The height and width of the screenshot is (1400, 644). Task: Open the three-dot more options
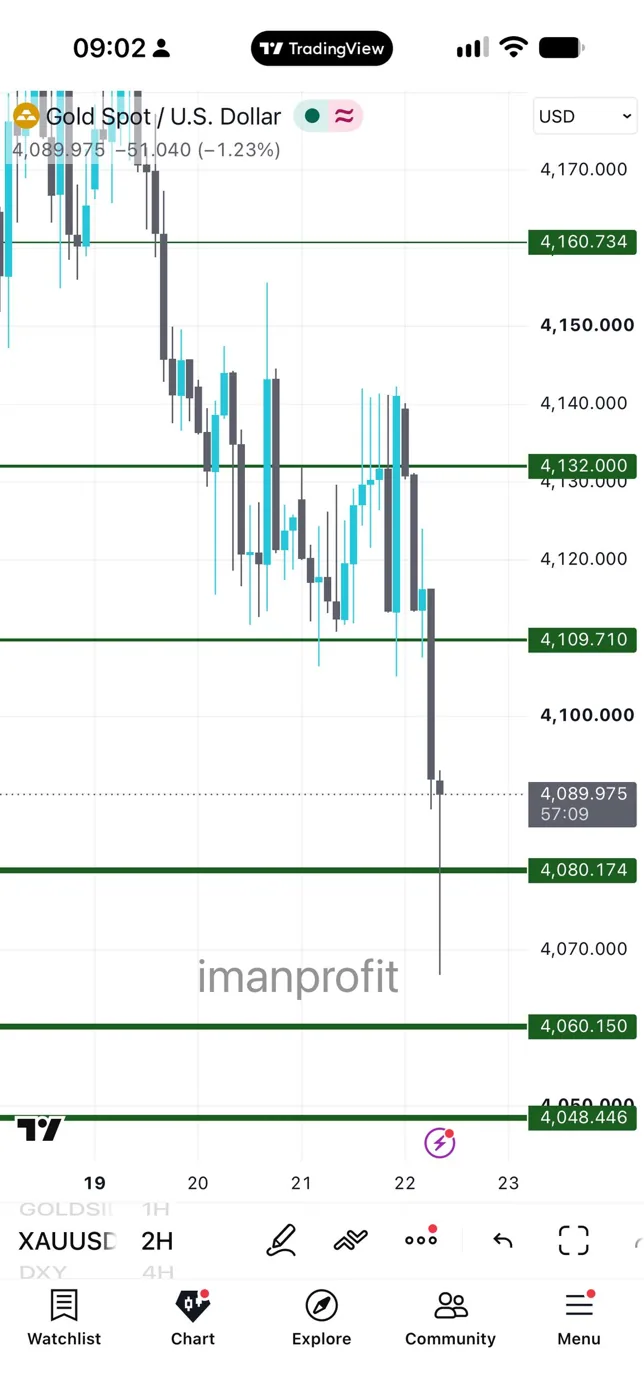pos(421,1240)
